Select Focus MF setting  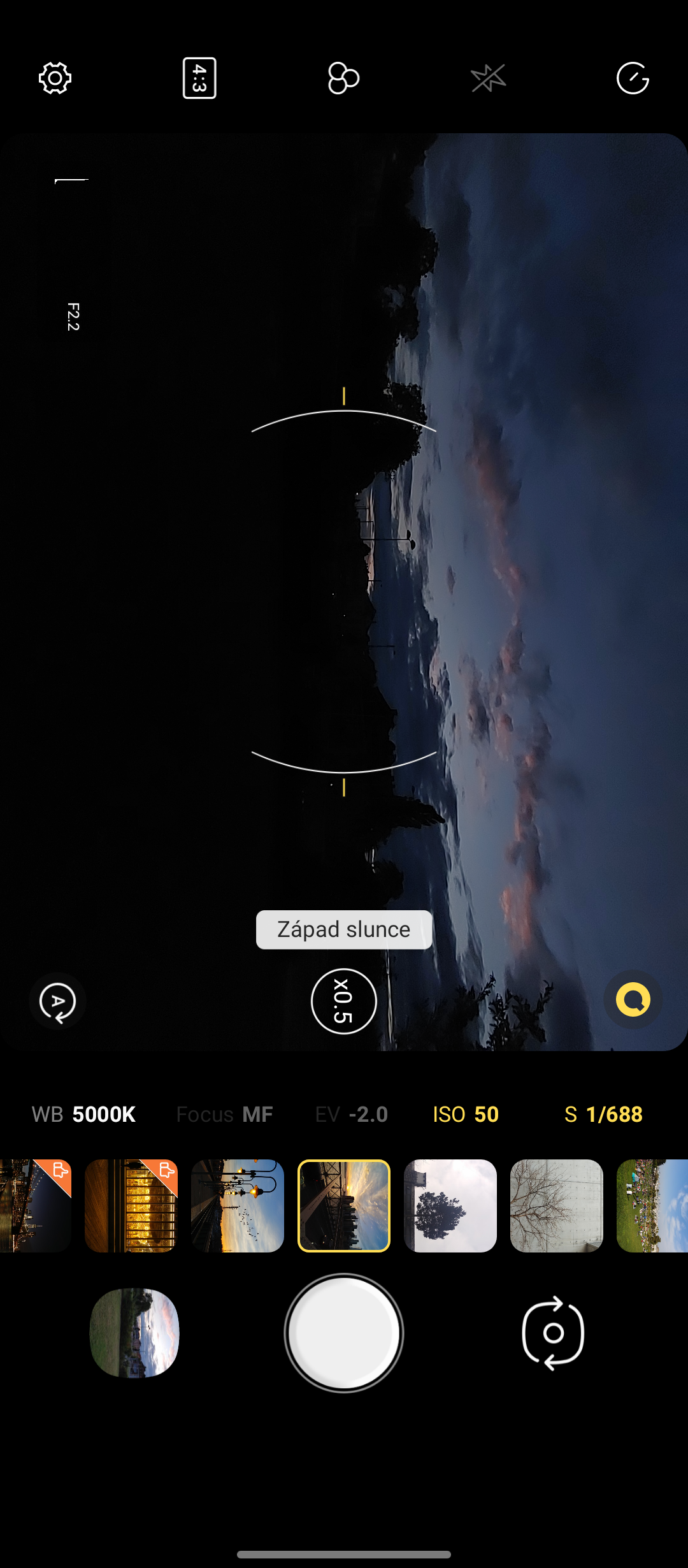224,1114
